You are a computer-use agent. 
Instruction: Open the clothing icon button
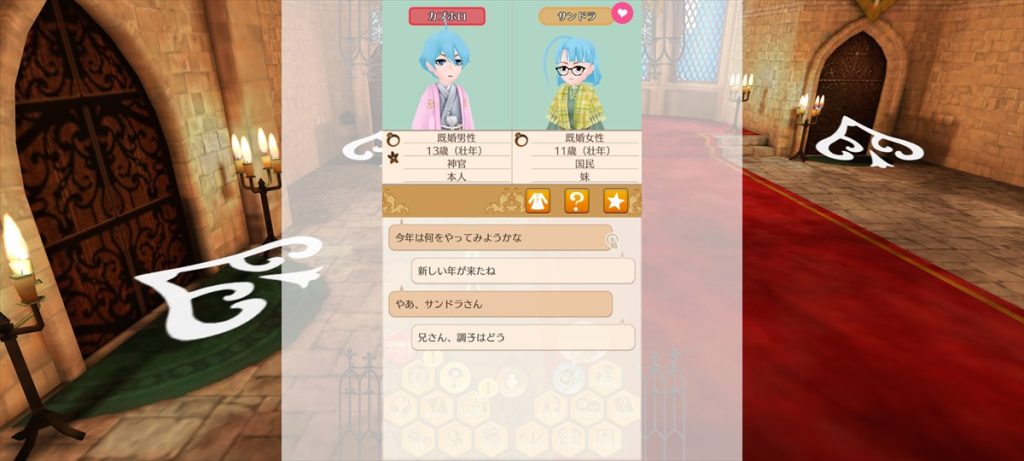(x=538, y=201)
